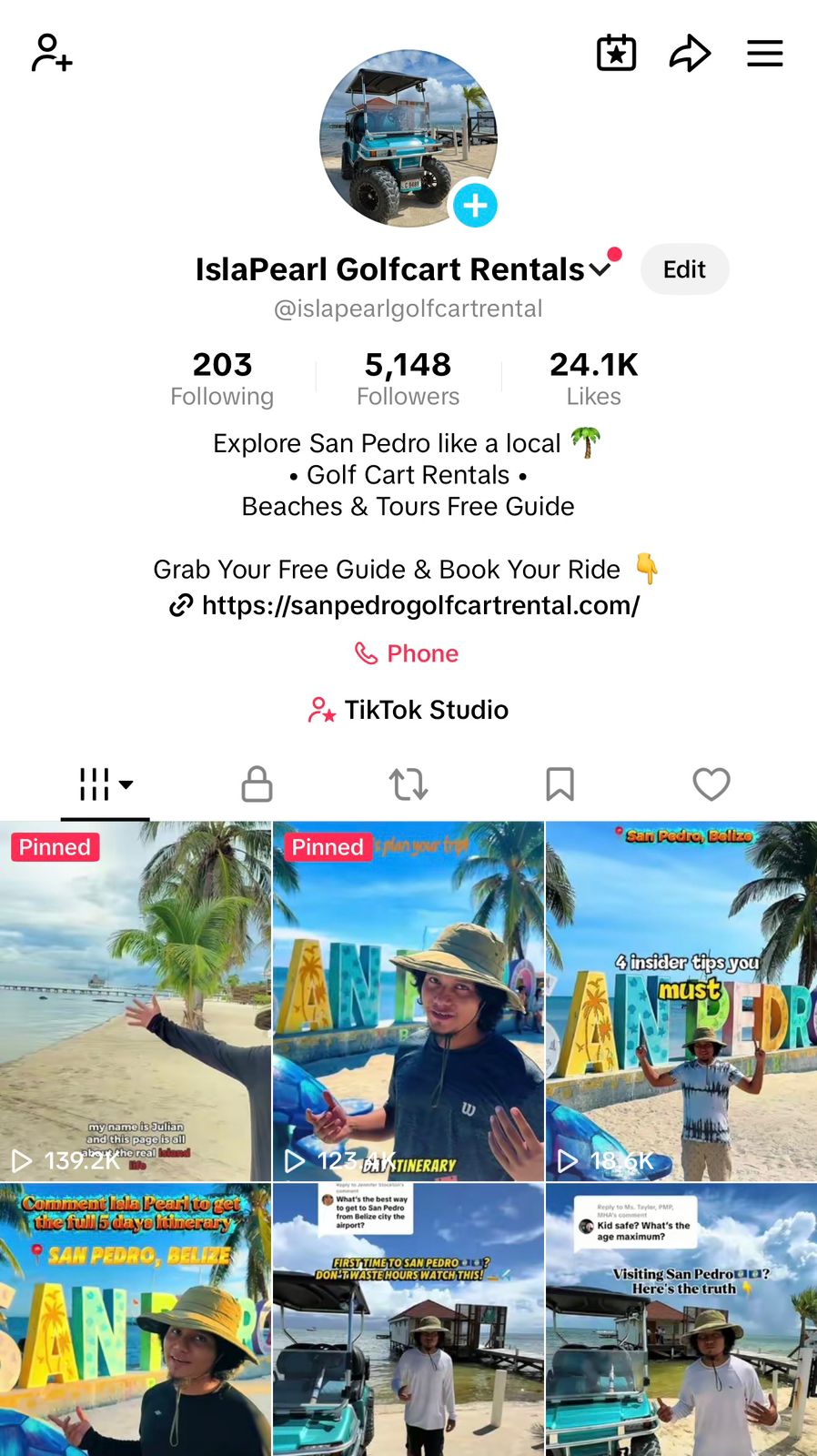Open the sanpedrogolfcartrental.com link

click(420, 605)
